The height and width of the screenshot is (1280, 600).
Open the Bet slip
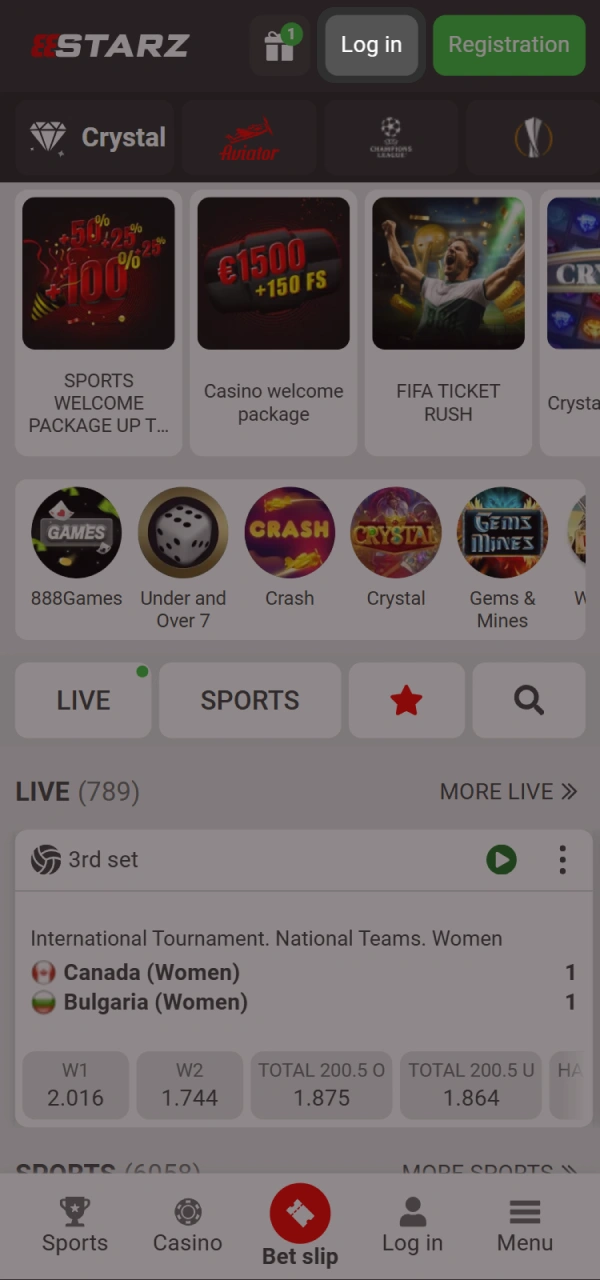[x=300, y=1225]
